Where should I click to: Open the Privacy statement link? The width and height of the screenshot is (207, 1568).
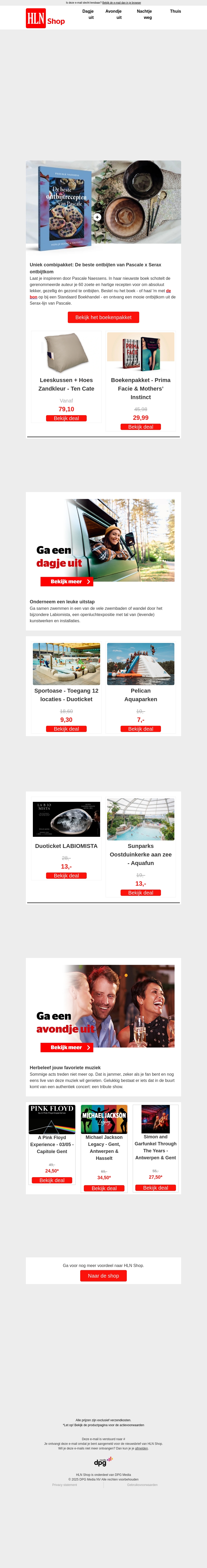(64, 1485)
